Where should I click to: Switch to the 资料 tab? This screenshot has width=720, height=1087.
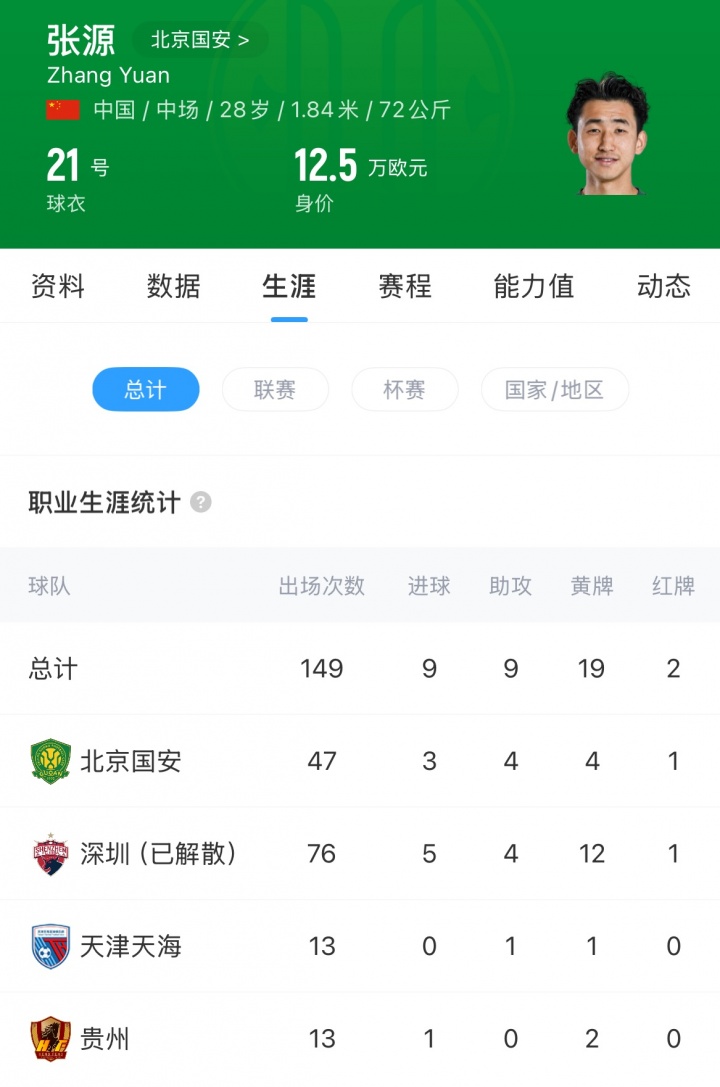58,287
